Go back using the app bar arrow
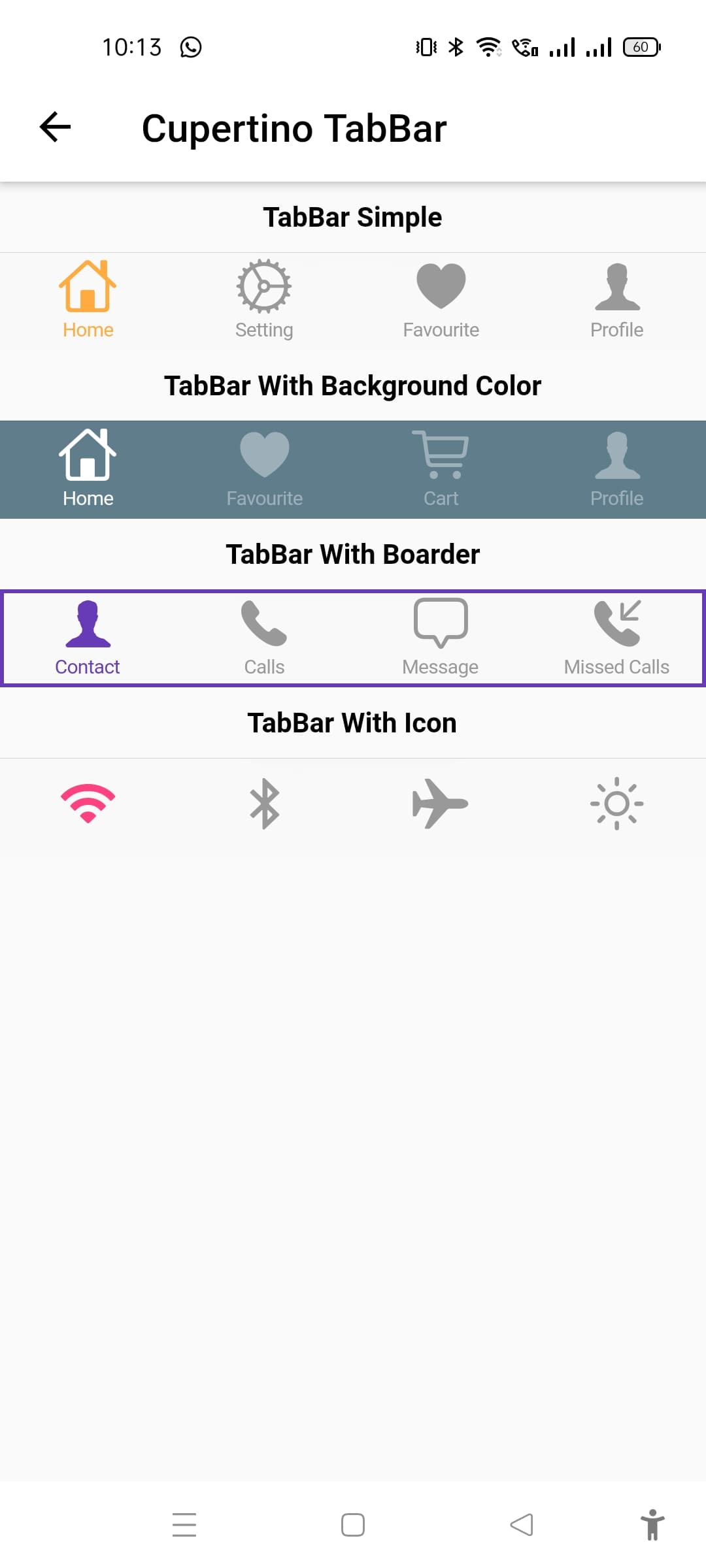 click(55, 127)
